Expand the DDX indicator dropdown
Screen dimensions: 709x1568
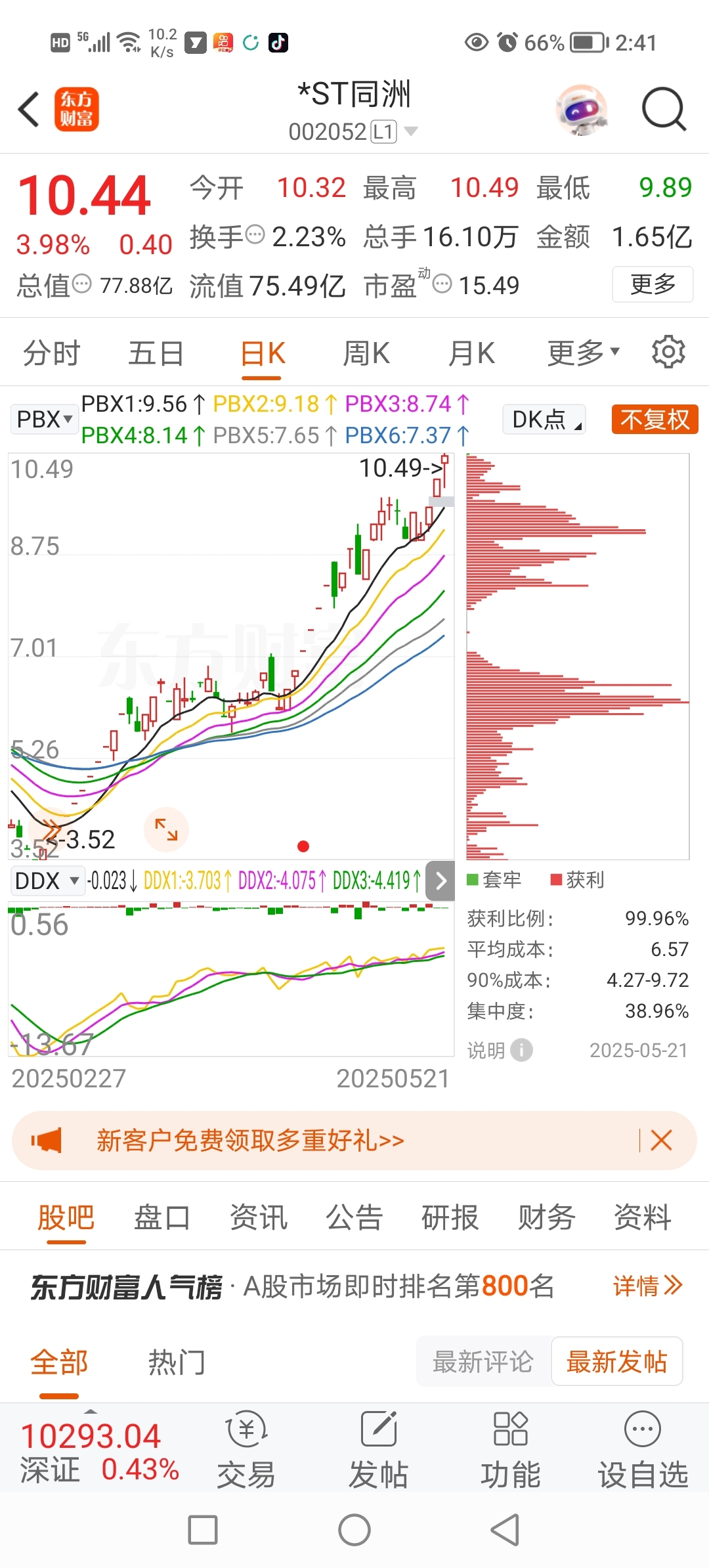pos(47,881)
